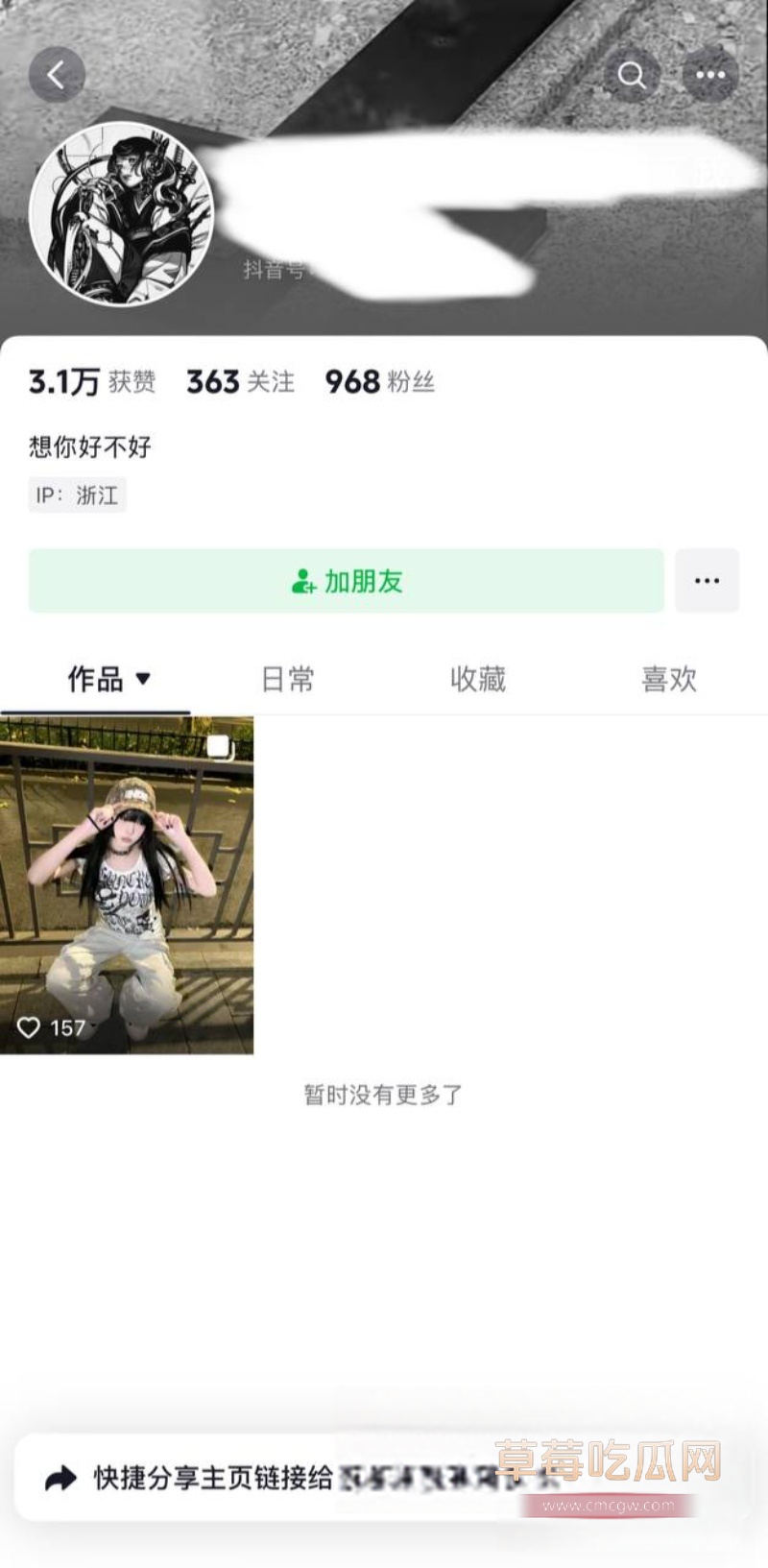Go back using the top-left arrow
The image size is (768, 1568).
pyautogui.click(x=57, y=75)
